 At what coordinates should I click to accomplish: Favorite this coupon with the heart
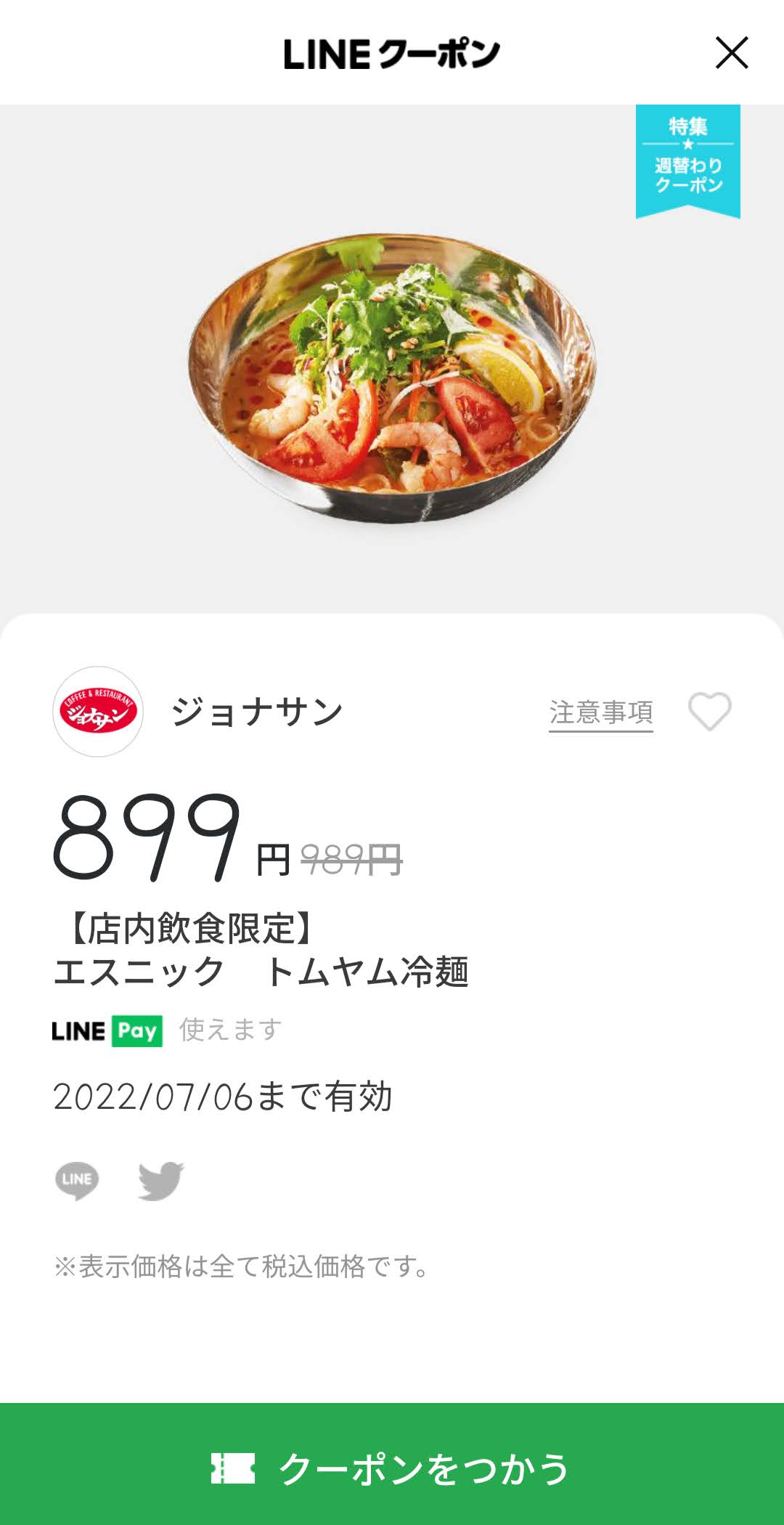pos(709,712)
